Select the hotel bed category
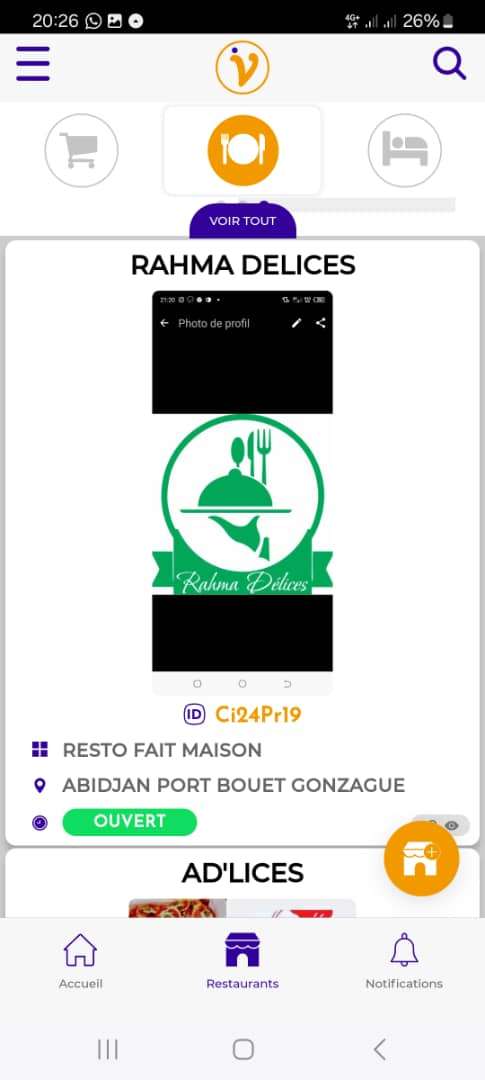Image resolution: width=485 pixels, height=1080 pixels. [404, 150]
